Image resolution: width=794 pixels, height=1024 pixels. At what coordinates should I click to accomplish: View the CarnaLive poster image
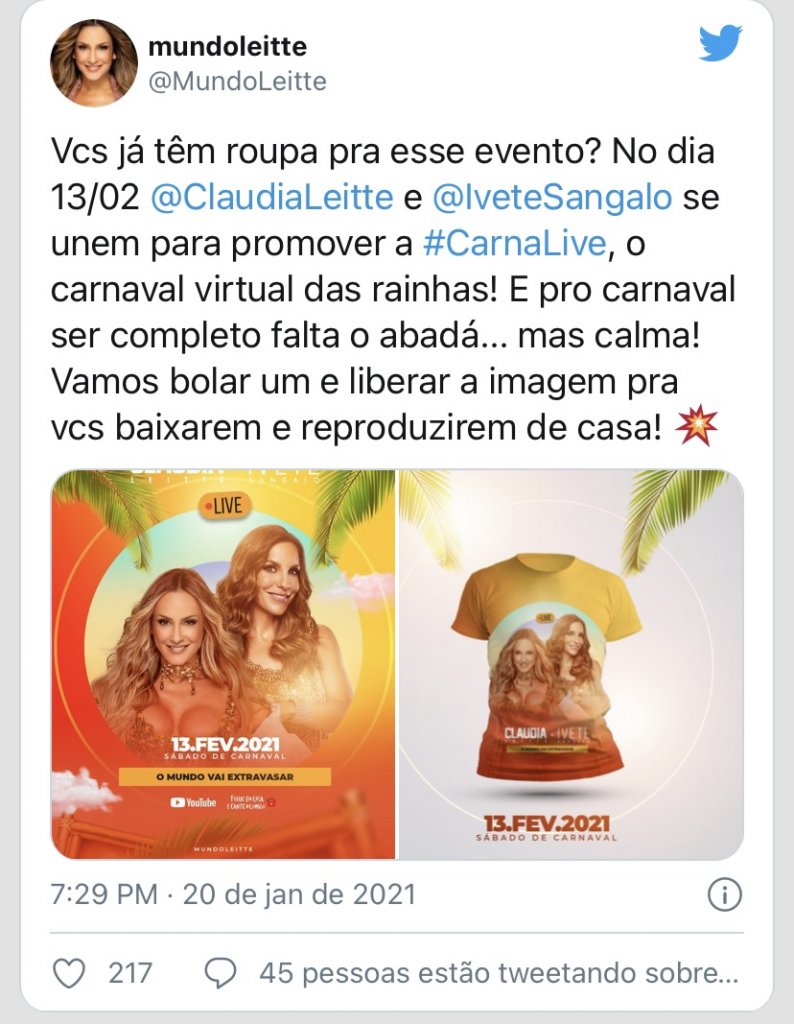[x=223, y=663]
